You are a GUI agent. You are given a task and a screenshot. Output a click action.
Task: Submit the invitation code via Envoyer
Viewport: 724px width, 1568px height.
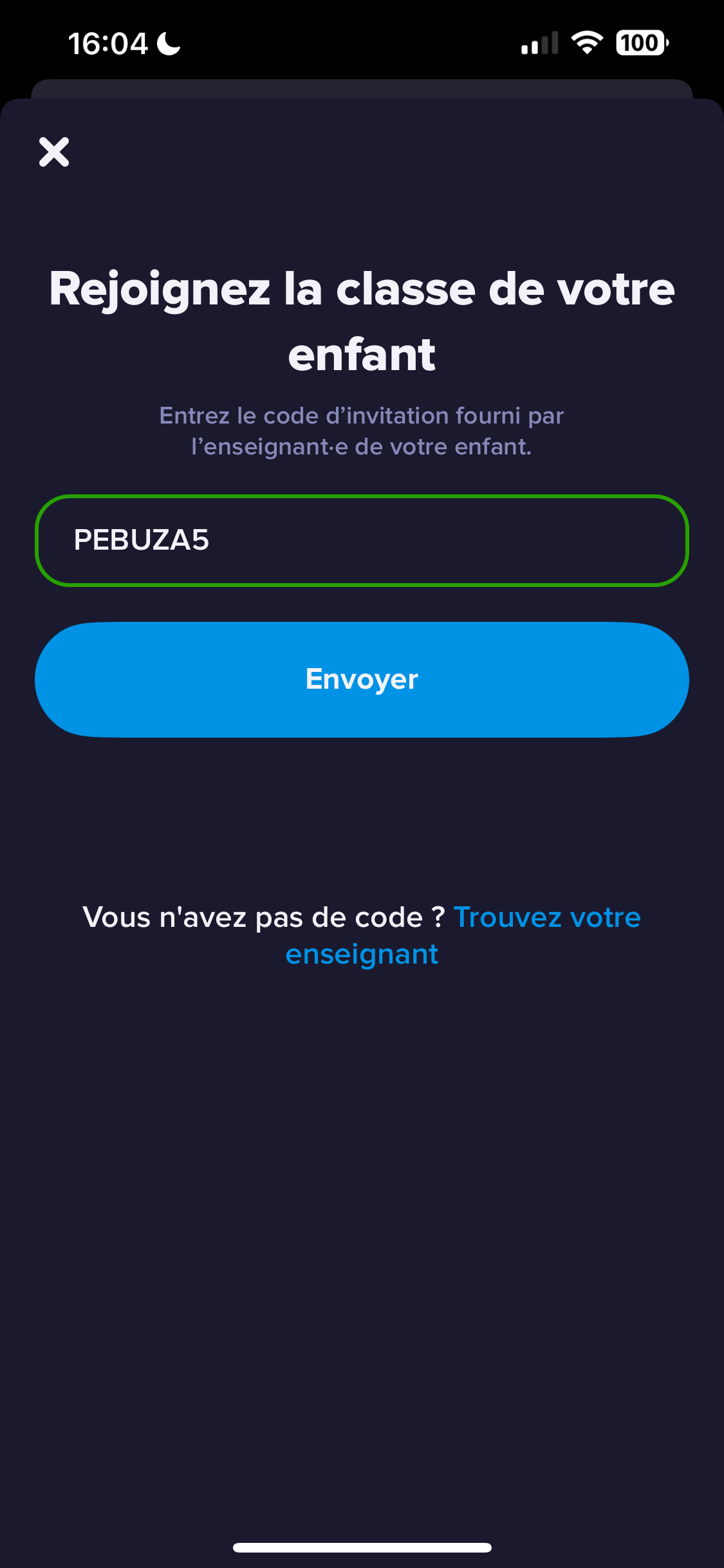point(362,679)
